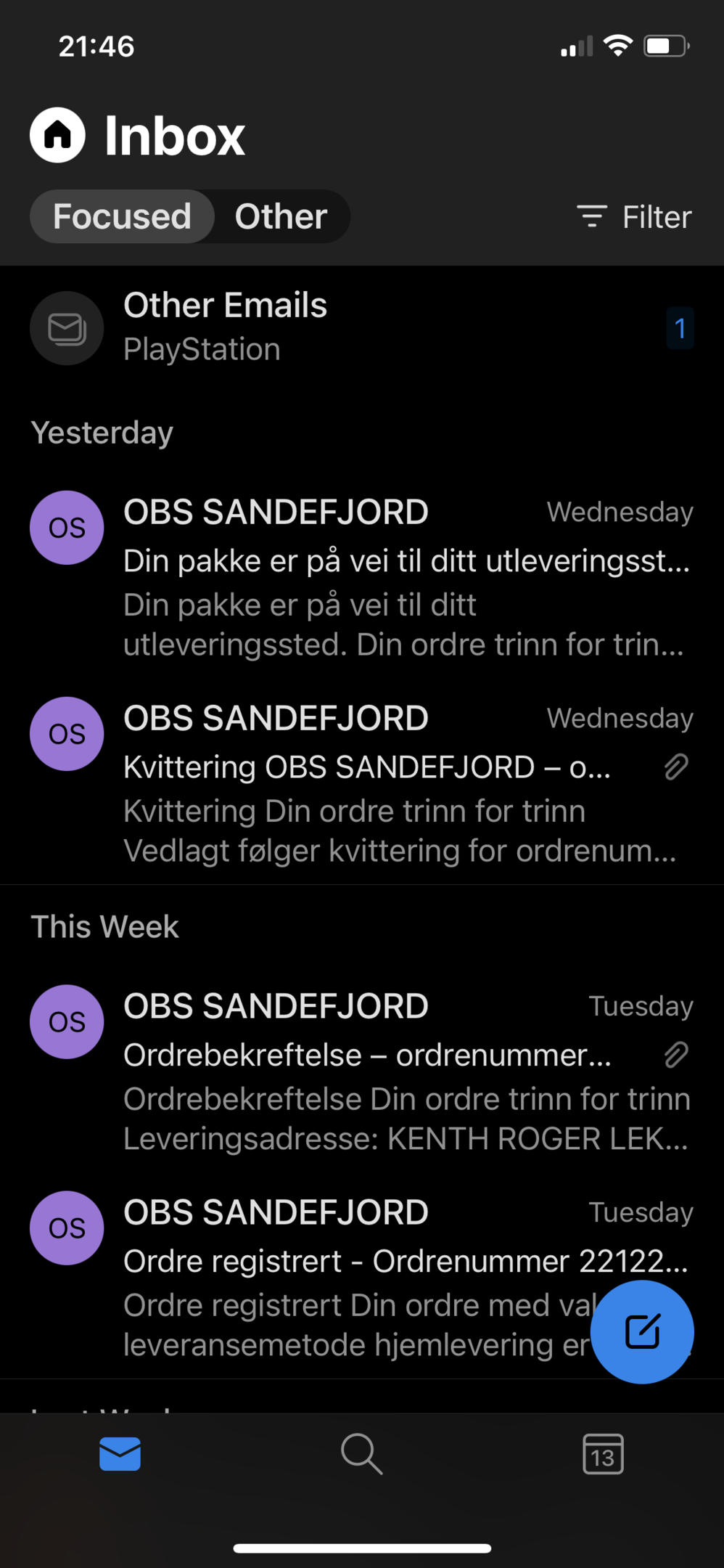
Task: Open the 'Din pakke er på vei' email
Action: coord(362,576)
